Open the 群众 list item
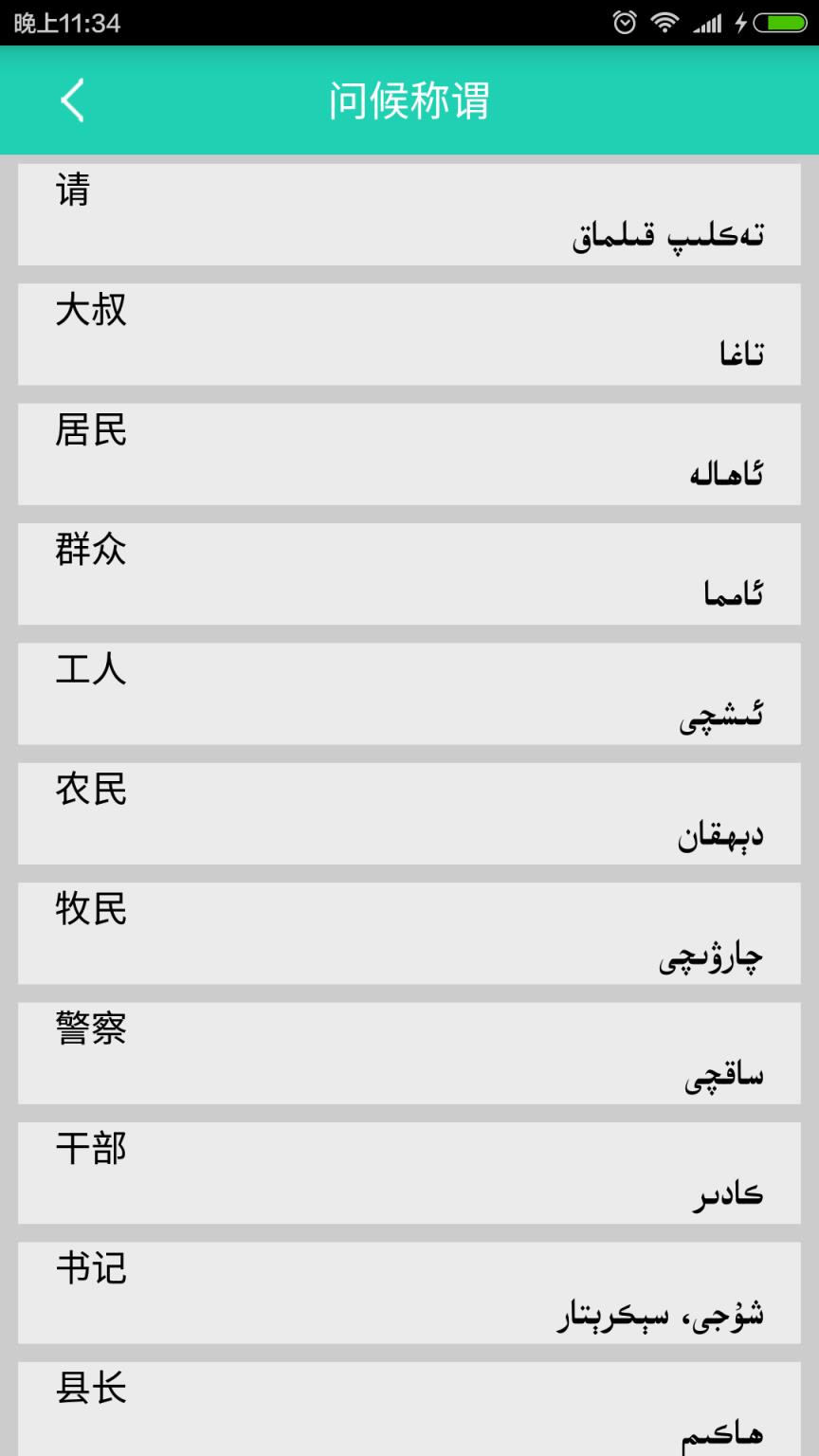Image resolution: width=819 pixels, height=1456 pixels. click(409, 573)
